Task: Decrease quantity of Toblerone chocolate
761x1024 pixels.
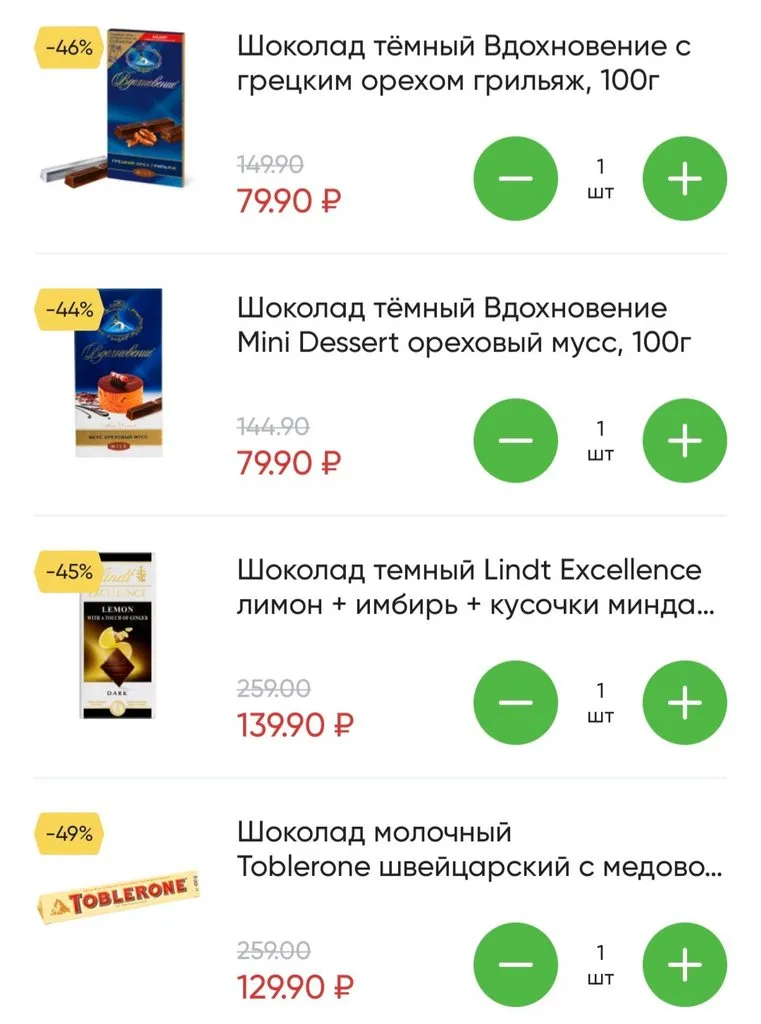Action: (516, 963)
